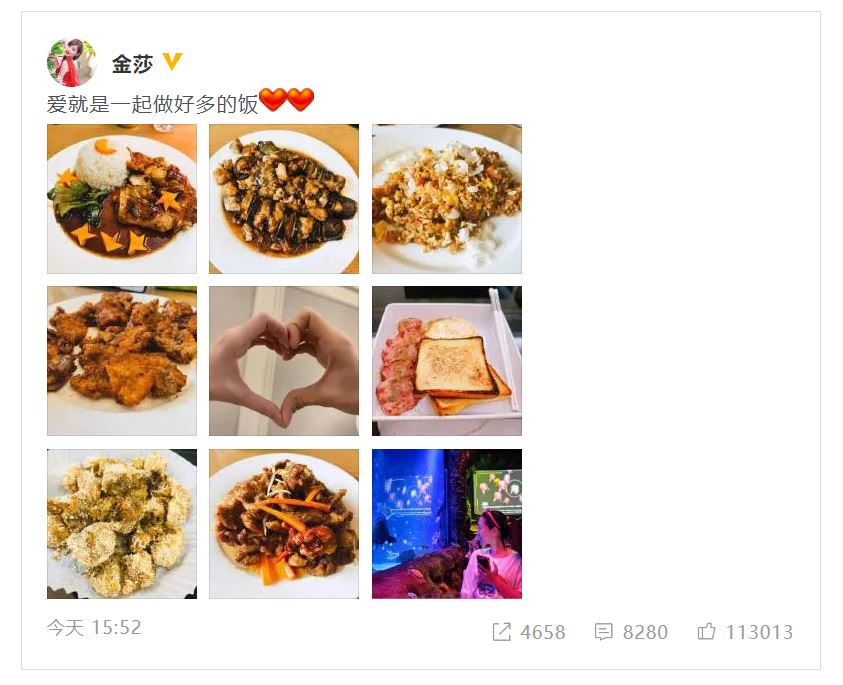View the toast and sausage photo
The image size is (843, 685).
[447, 361]
